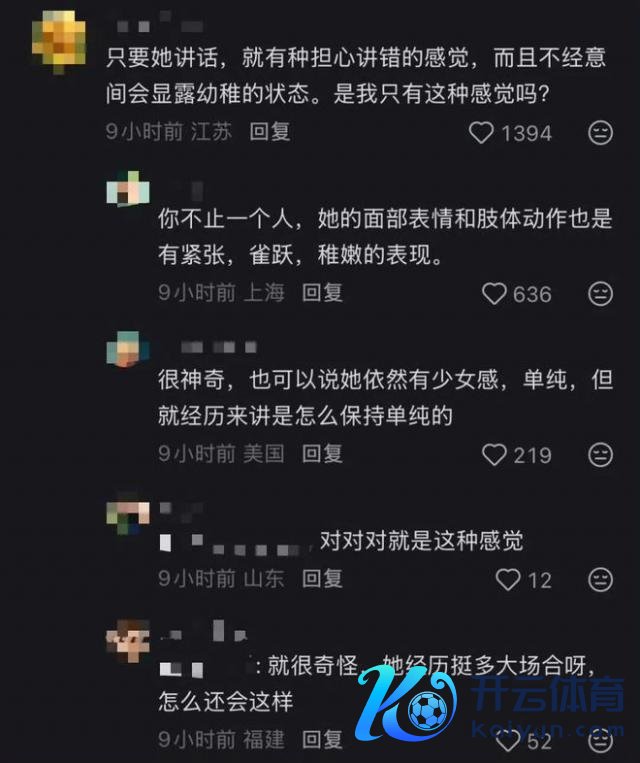Tap 回复 on the Shanghai comment

coord(322,292)
